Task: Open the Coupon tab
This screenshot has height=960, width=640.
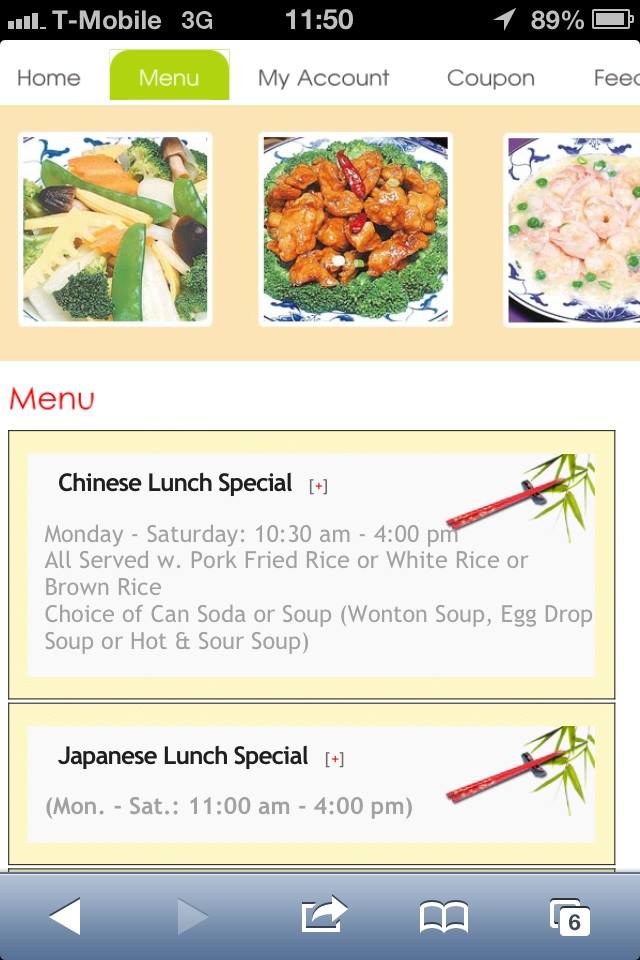Action: 490,78
